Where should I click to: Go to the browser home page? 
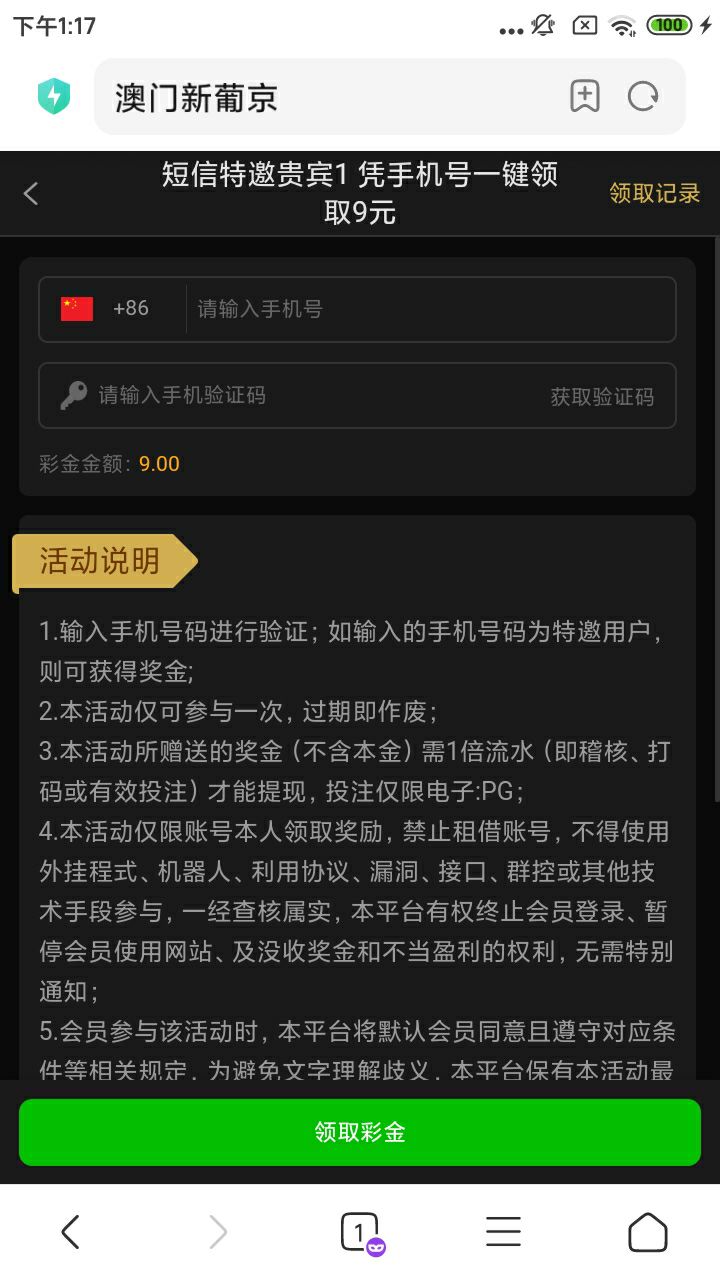point(647,1232)
